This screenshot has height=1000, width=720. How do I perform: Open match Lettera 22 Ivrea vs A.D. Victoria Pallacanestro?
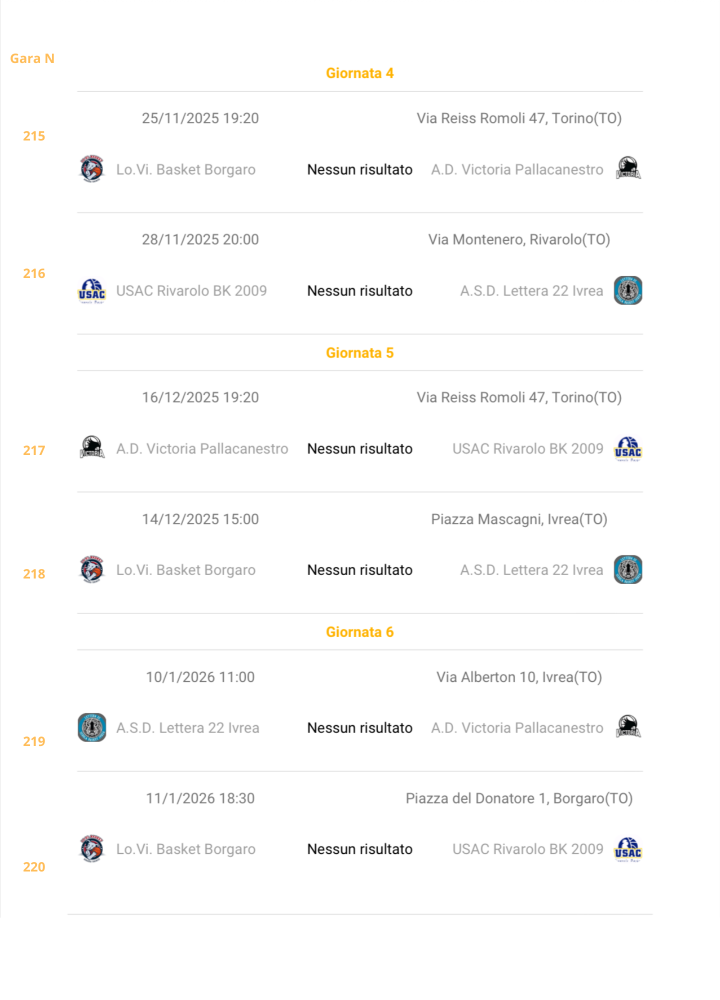[x=360, y=728]
